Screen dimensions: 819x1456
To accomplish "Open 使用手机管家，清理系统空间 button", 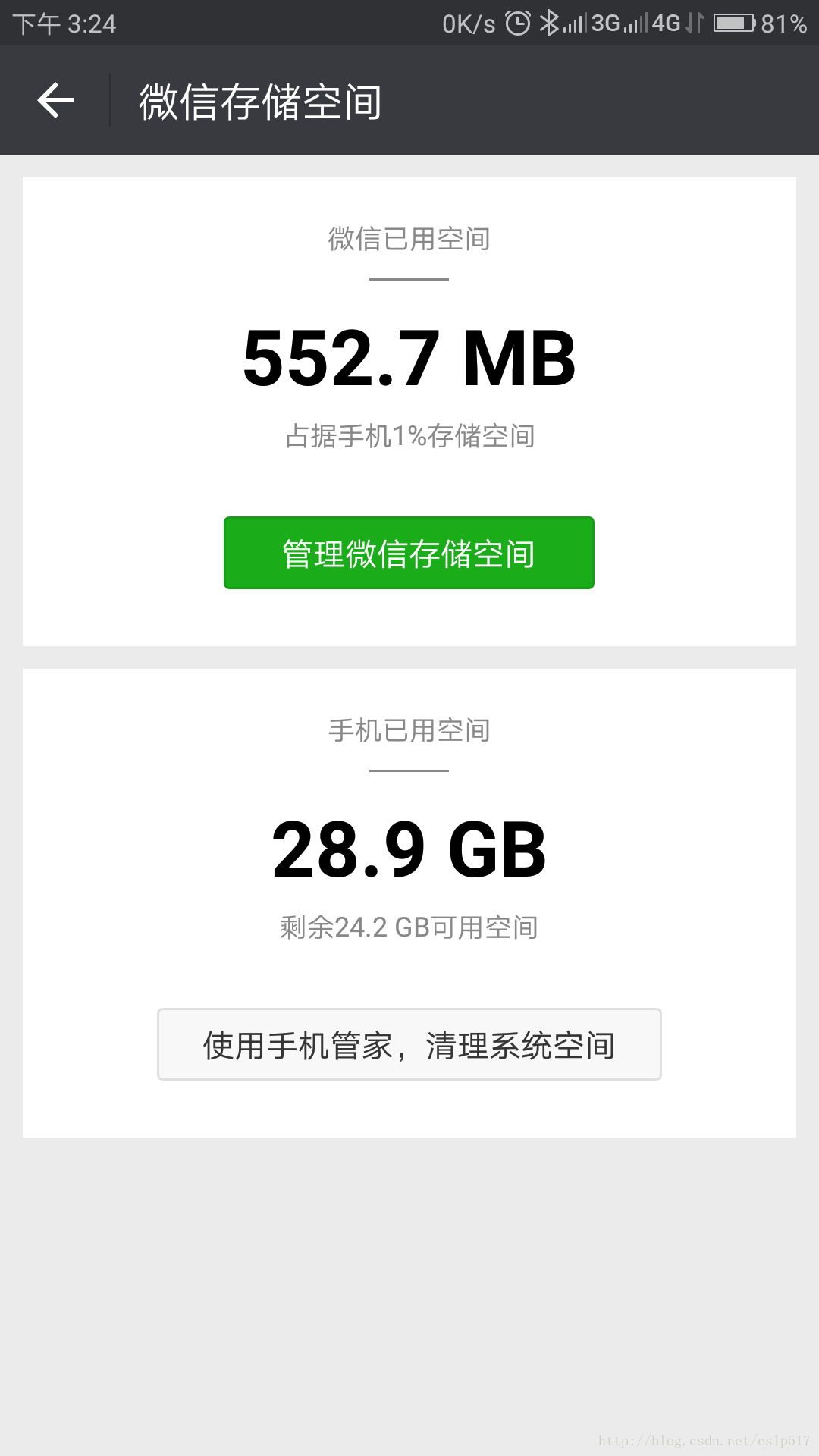I will pos(409,1044).
